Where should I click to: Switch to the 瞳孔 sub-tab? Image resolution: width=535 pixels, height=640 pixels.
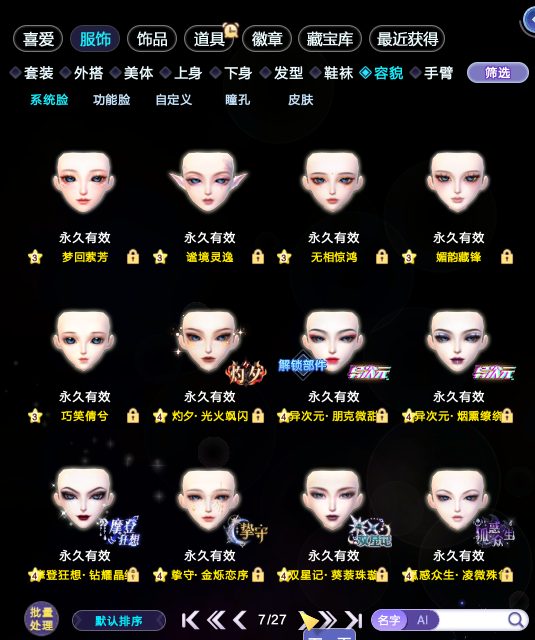click(238, 100)
